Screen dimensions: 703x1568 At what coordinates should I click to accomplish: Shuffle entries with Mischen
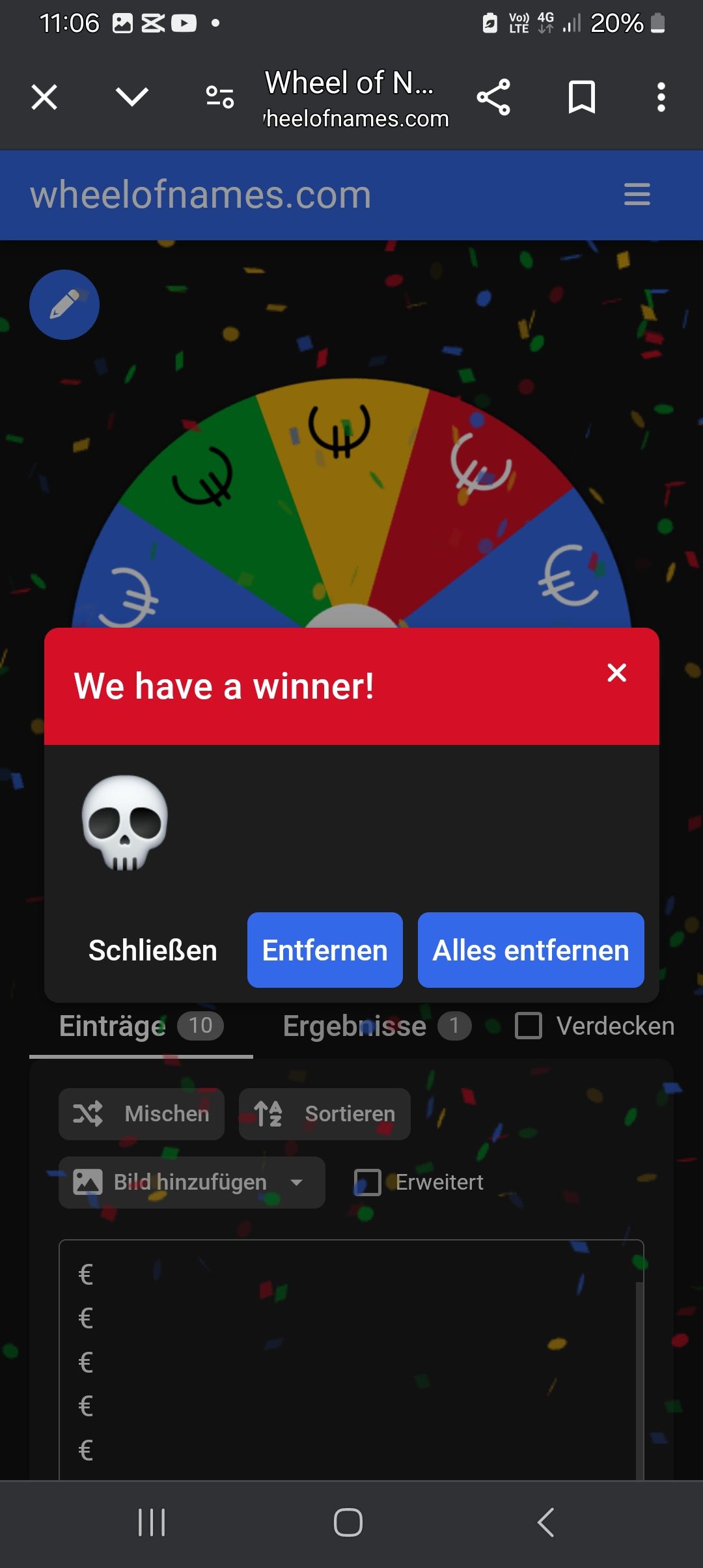[x=141, y=1114]
